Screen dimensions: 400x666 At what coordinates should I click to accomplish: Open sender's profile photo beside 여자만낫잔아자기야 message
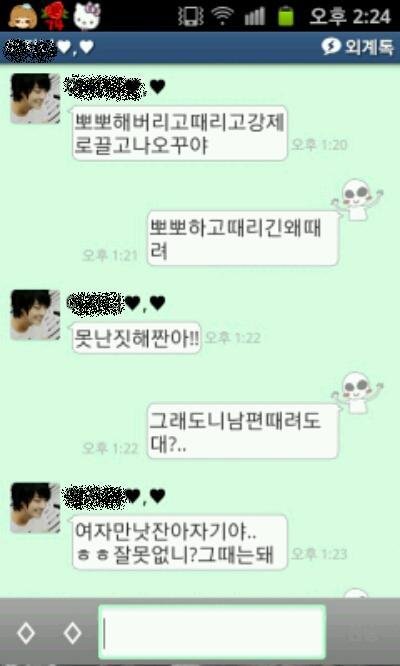(36, 508)
